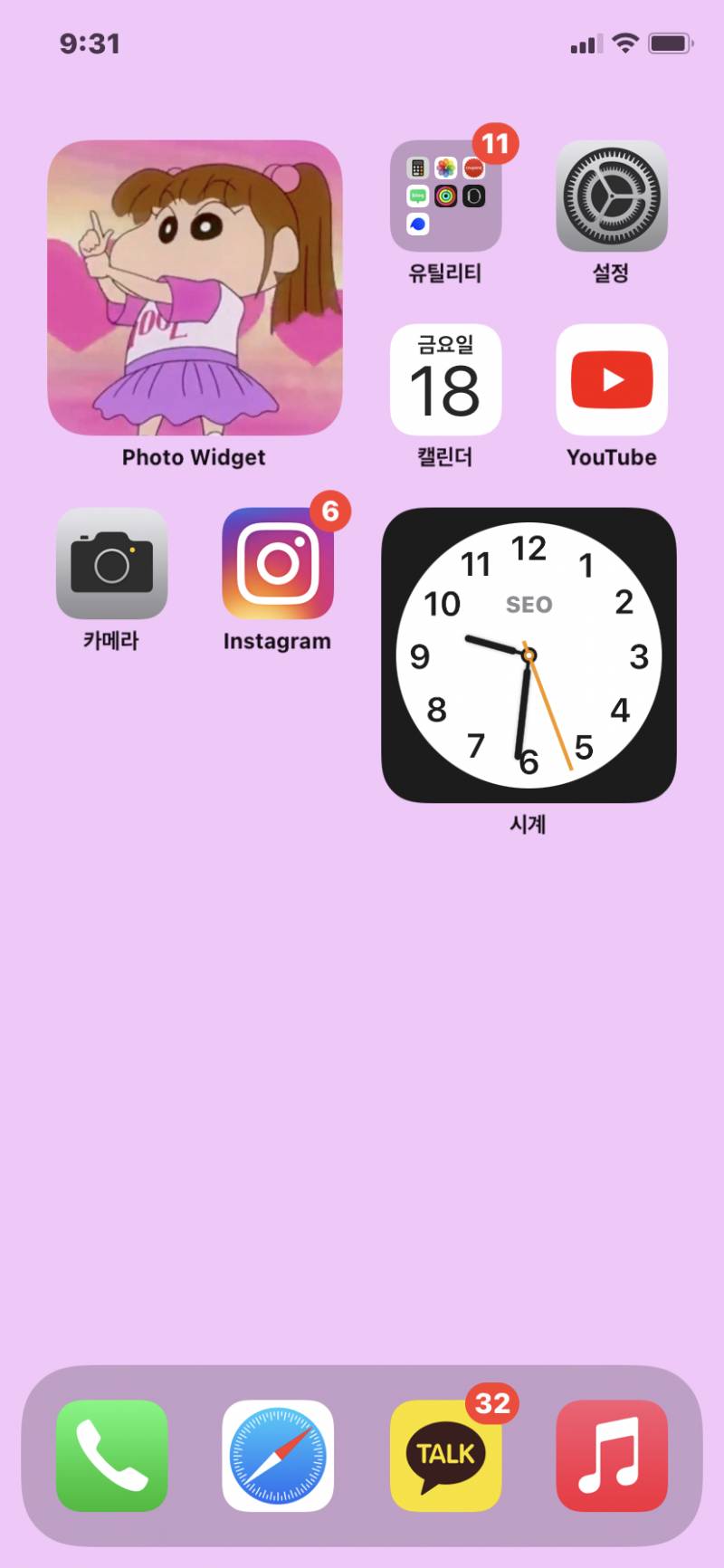Tap the Photo Widget with the cartoon character
This screenshot has width=724, height=1568.
click(194, 288)
